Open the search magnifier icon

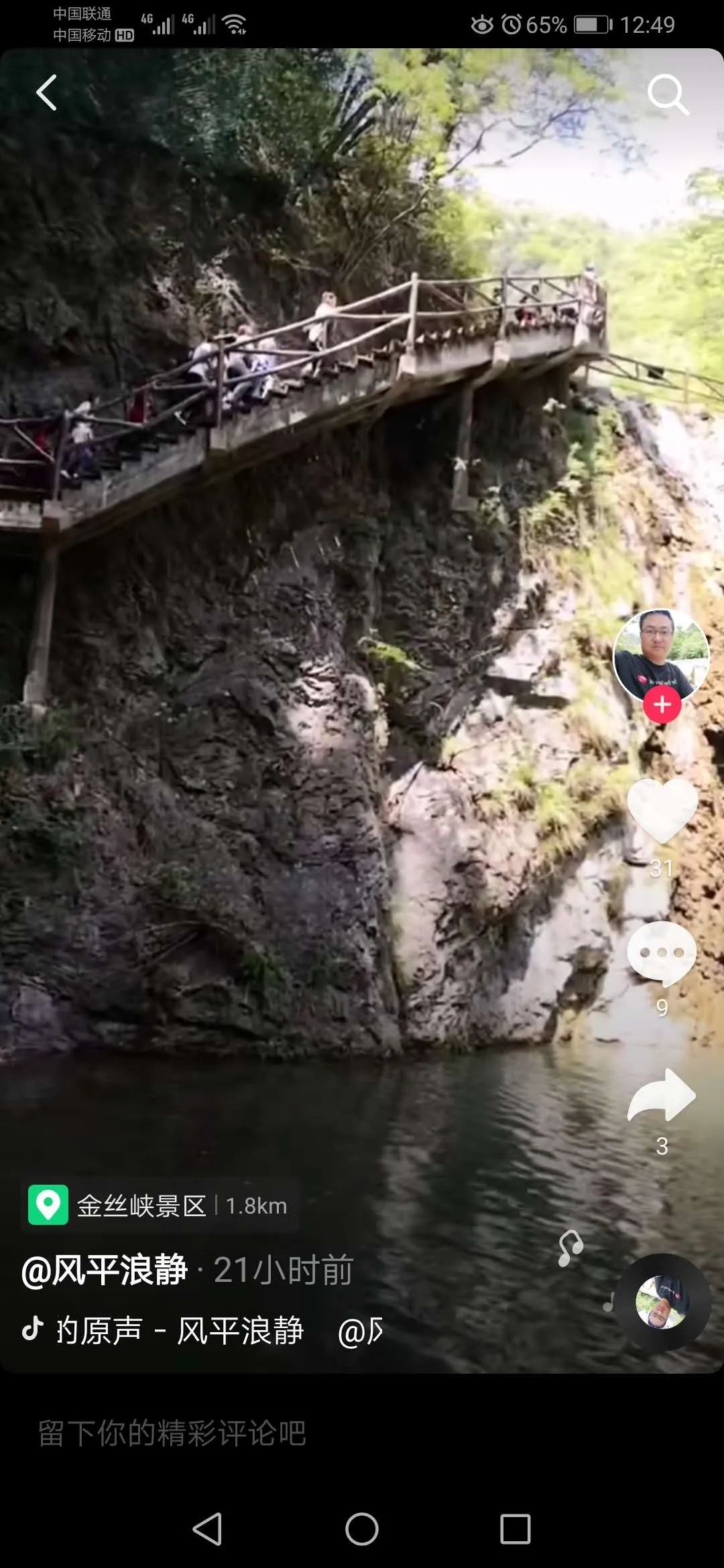(668, 94)
